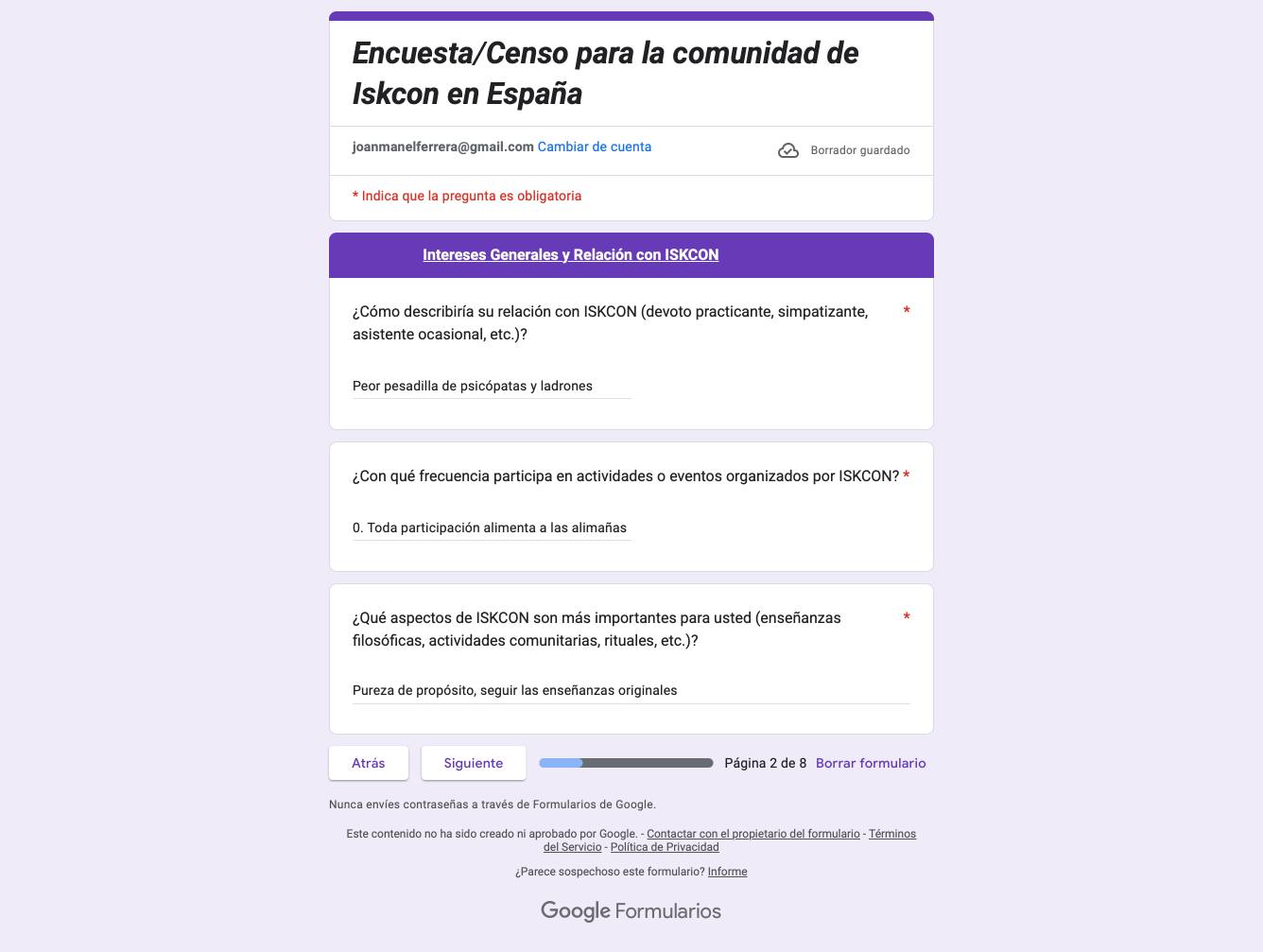
Task: Go back with the Atrás button
Action: coord(369,763)
